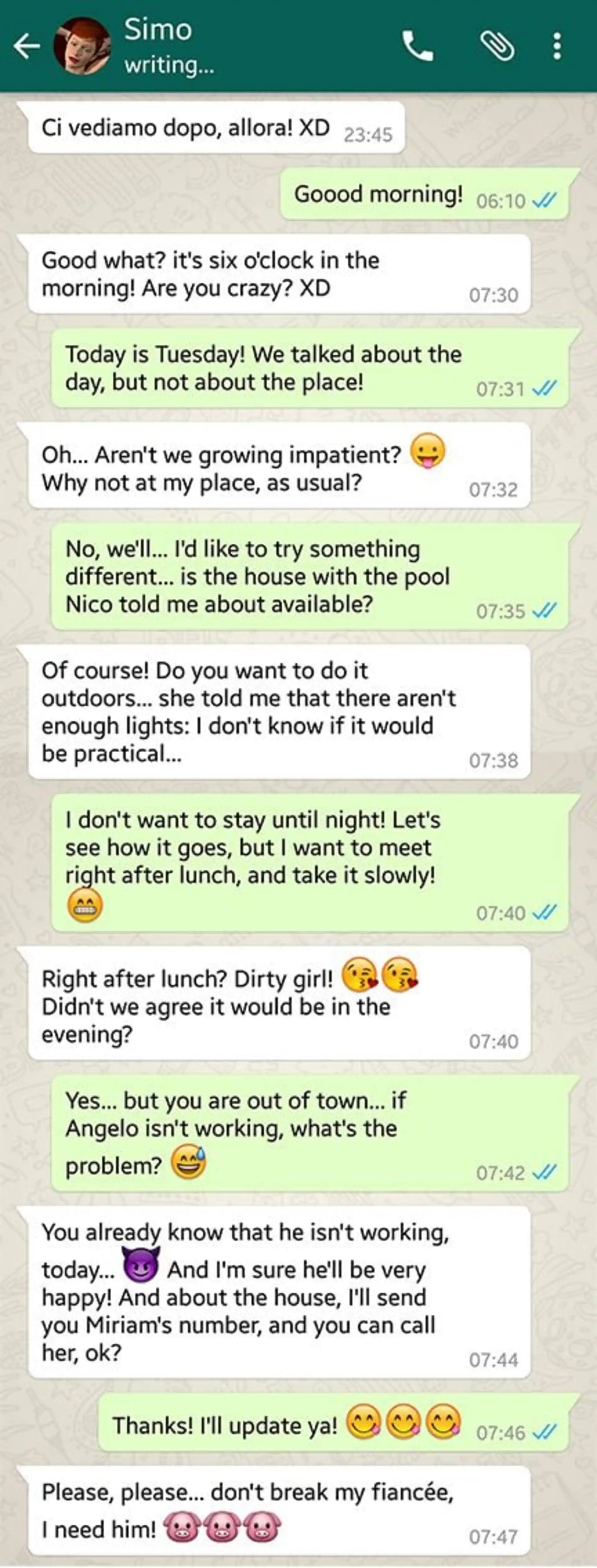
Task: Open the three-dot overflow menu
Action: (x=557, y=46)
